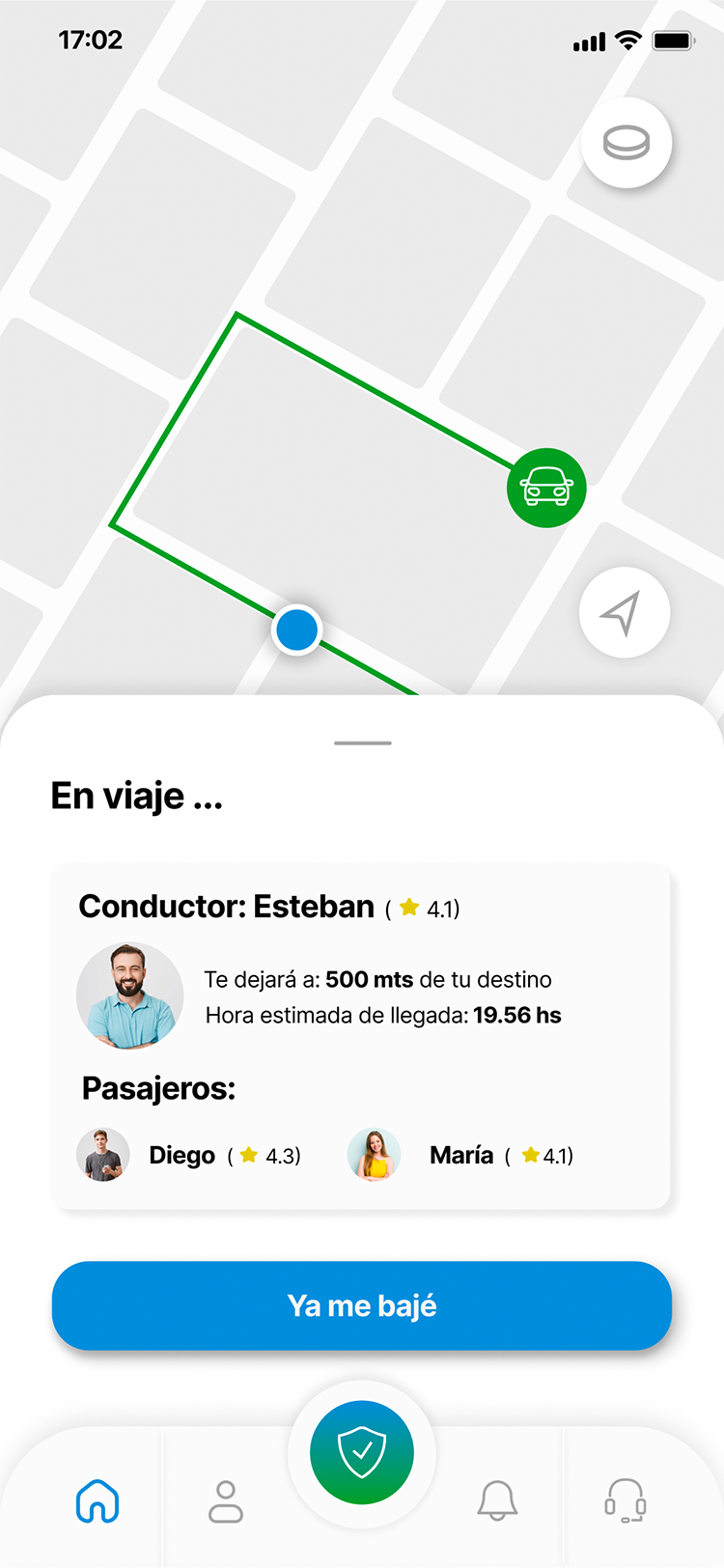Open the support headset tab

click(x=625, y=1501)
